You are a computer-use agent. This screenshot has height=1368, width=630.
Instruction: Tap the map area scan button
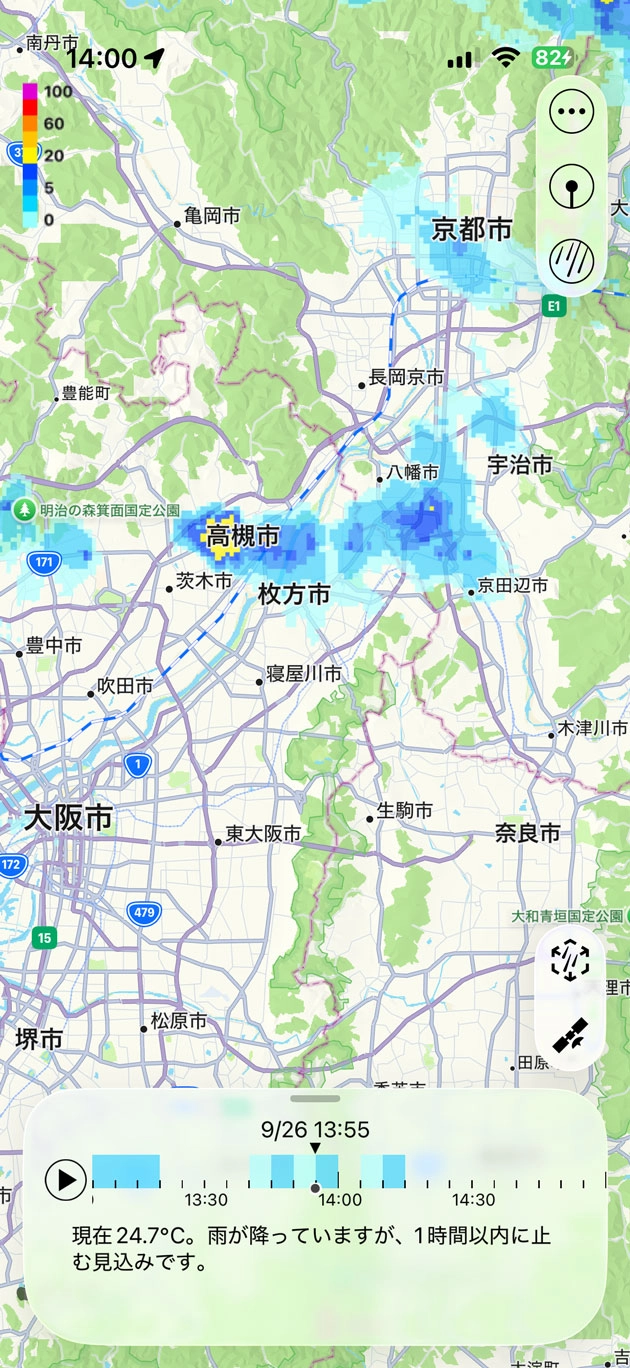pos(570,960)
